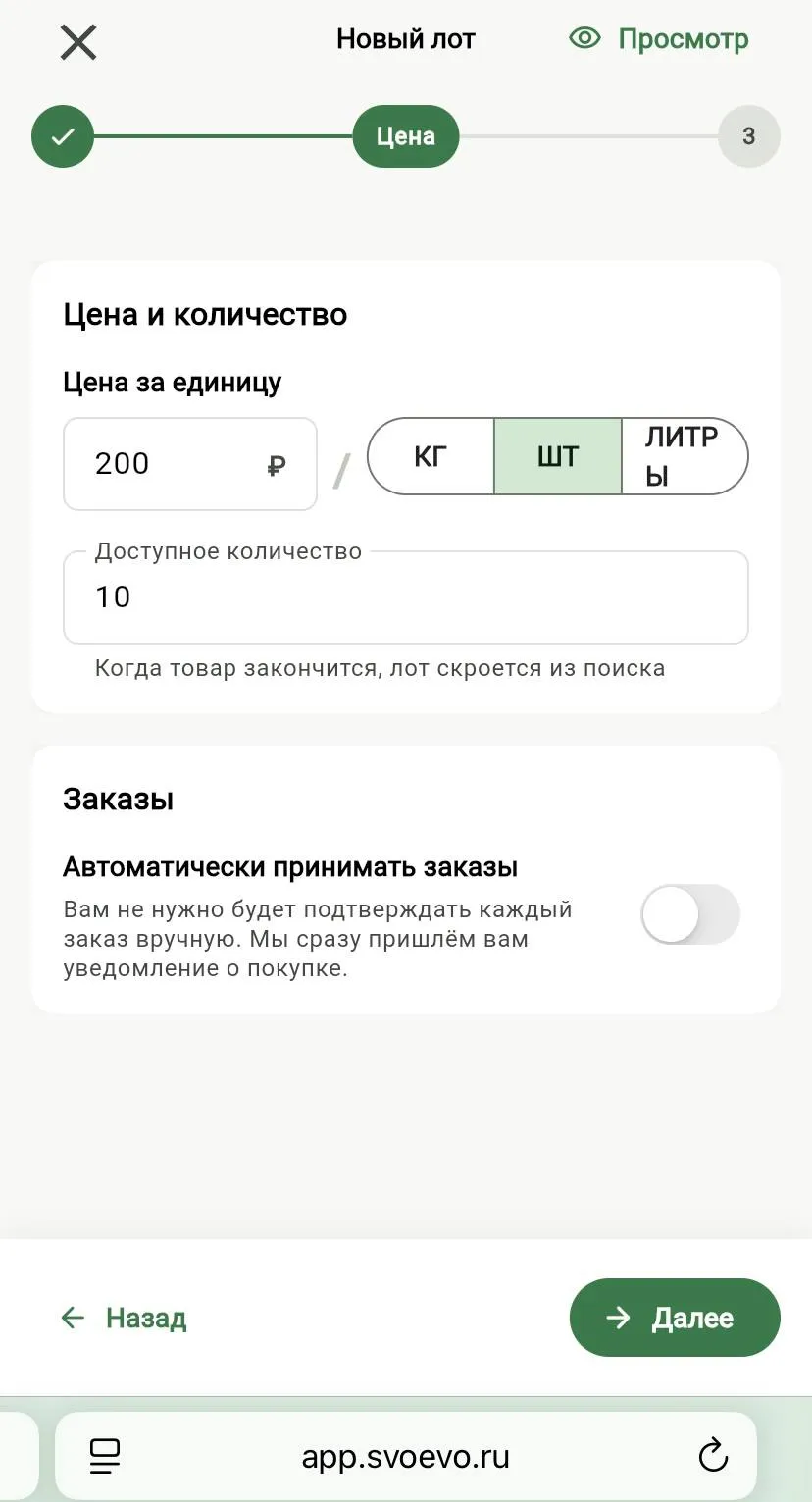Reload the page in the browser bar

pyautogui.click(x=713, y=1455)
